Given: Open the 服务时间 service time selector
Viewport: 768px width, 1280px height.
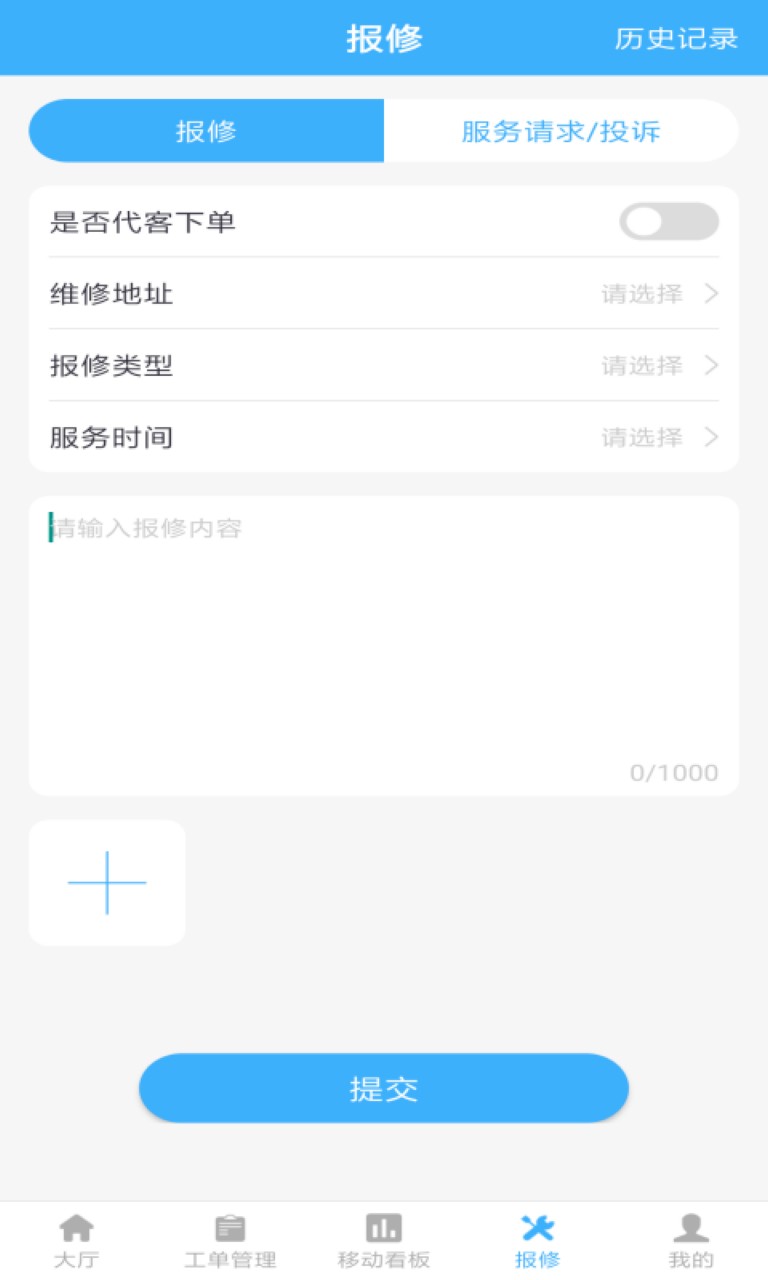Looking at the screenshot, I should click(384, 437).
